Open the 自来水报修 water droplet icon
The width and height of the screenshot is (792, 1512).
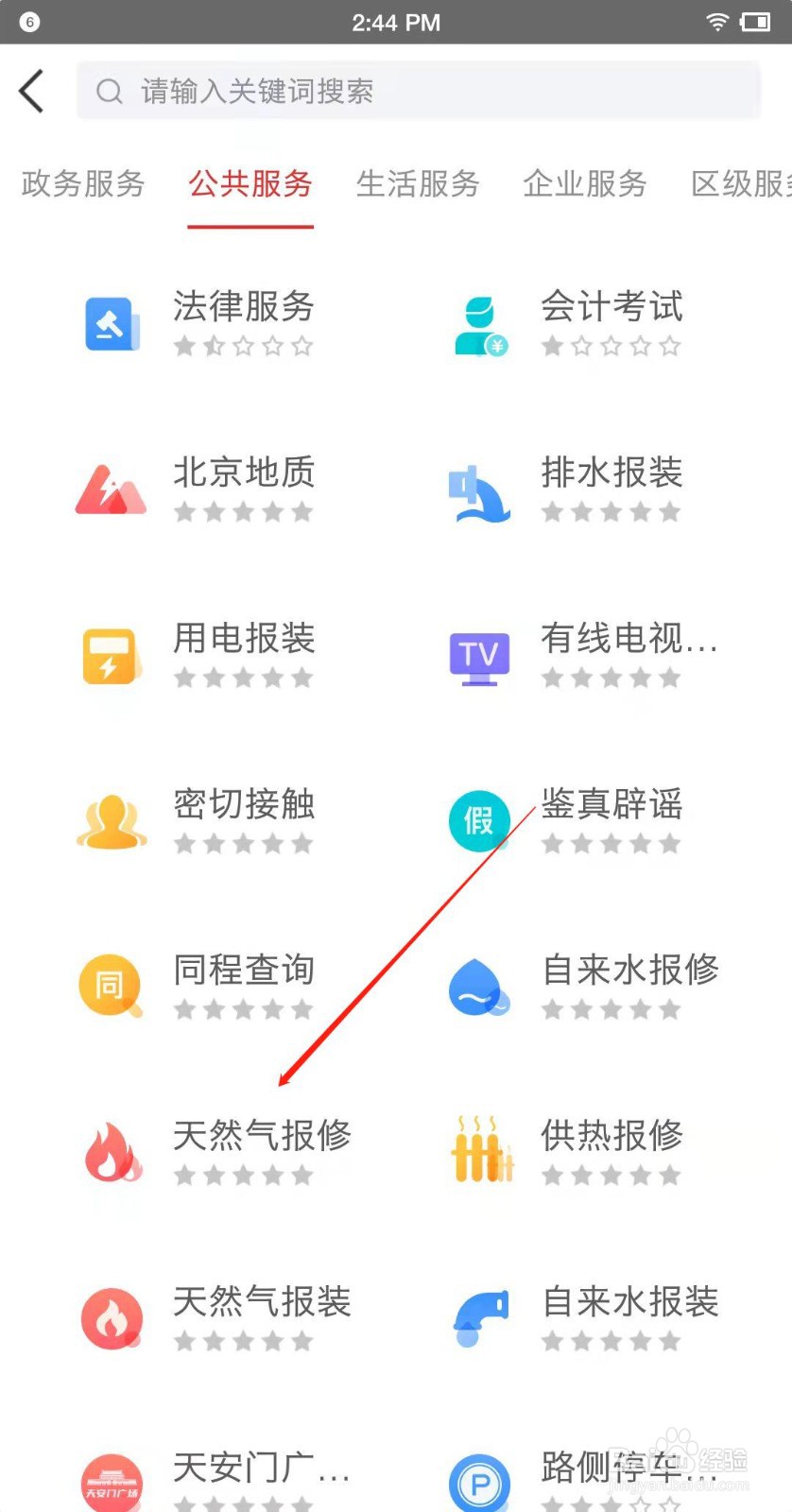[479, 986]
